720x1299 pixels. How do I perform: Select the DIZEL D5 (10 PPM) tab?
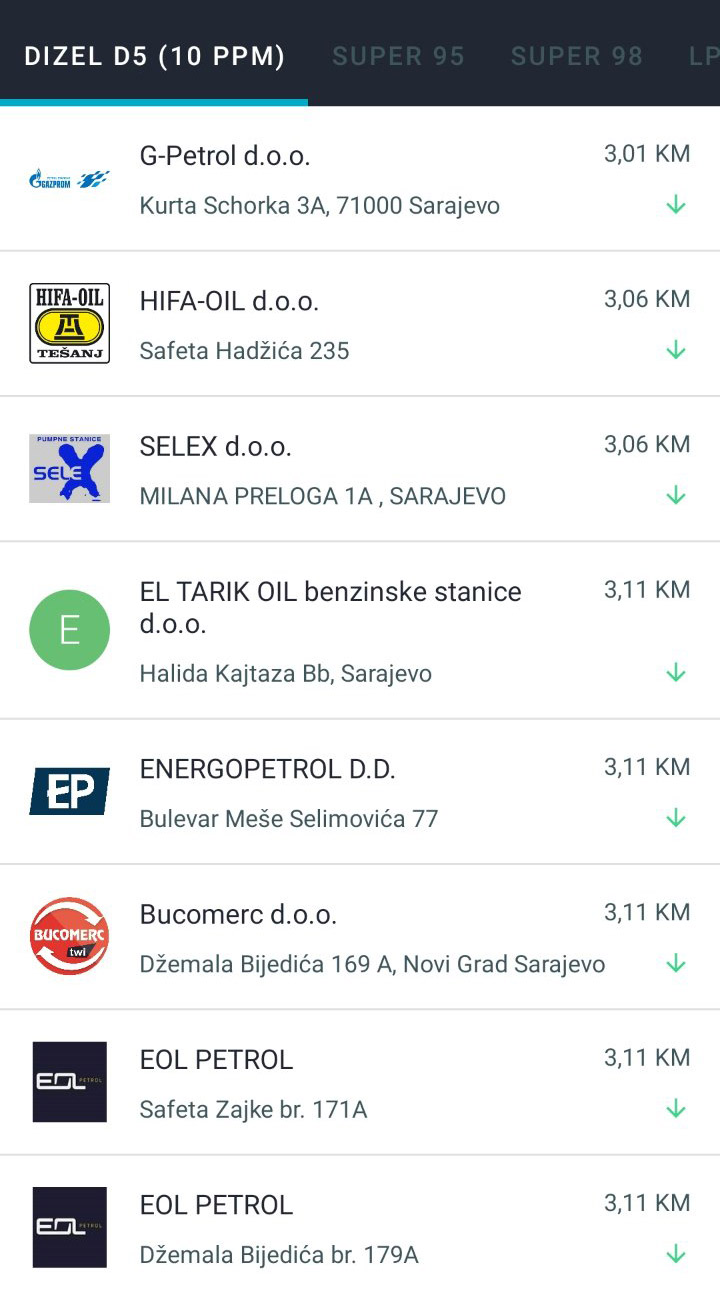pyautogui.click(x=154, y=56)
